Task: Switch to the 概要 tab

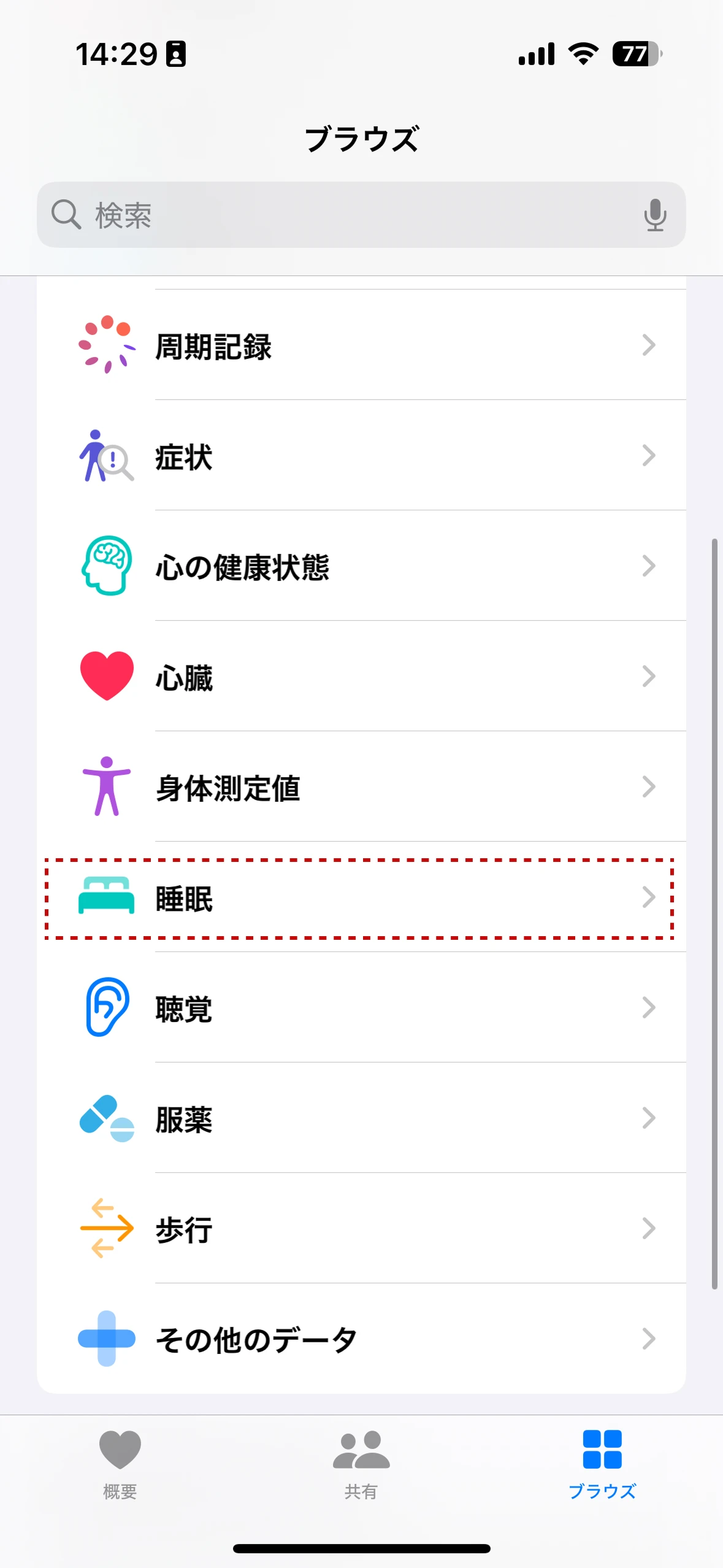Action: click(120, 1463)
